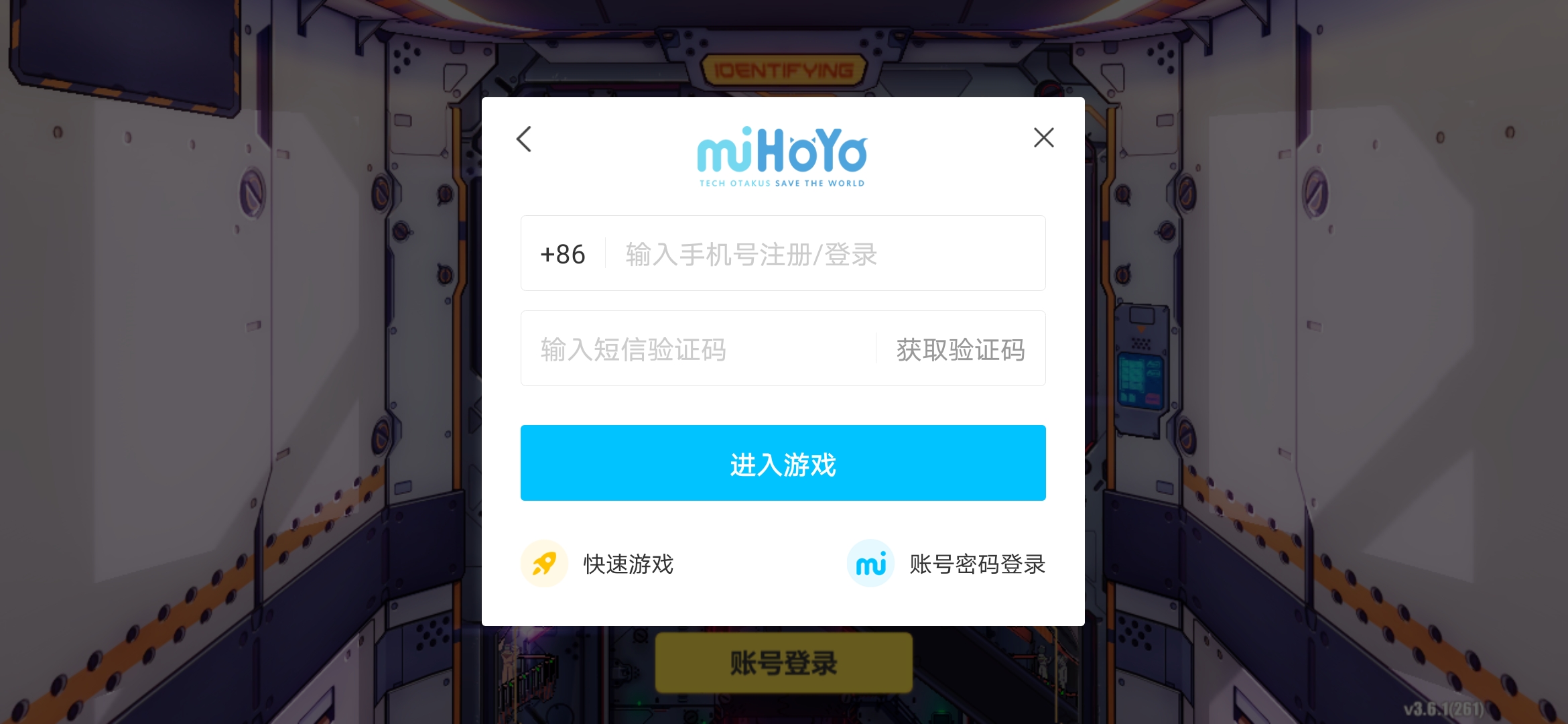Switch to 账号密码登录 password login
The height and width of the screenshot is (724, 1568).
[x=946, y=564]
